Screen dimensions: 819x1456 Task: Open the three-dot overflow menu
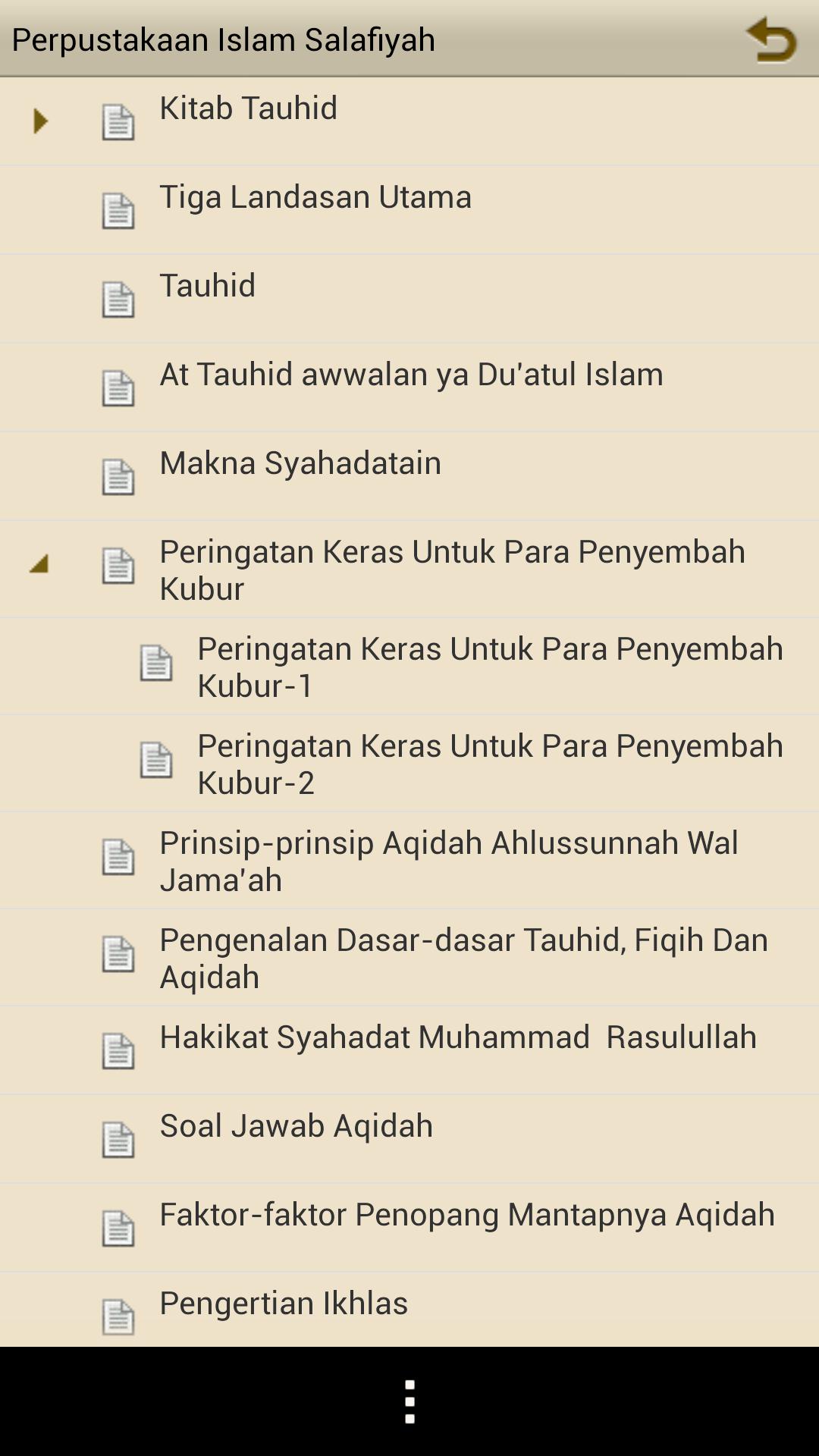pos(409,1401)
